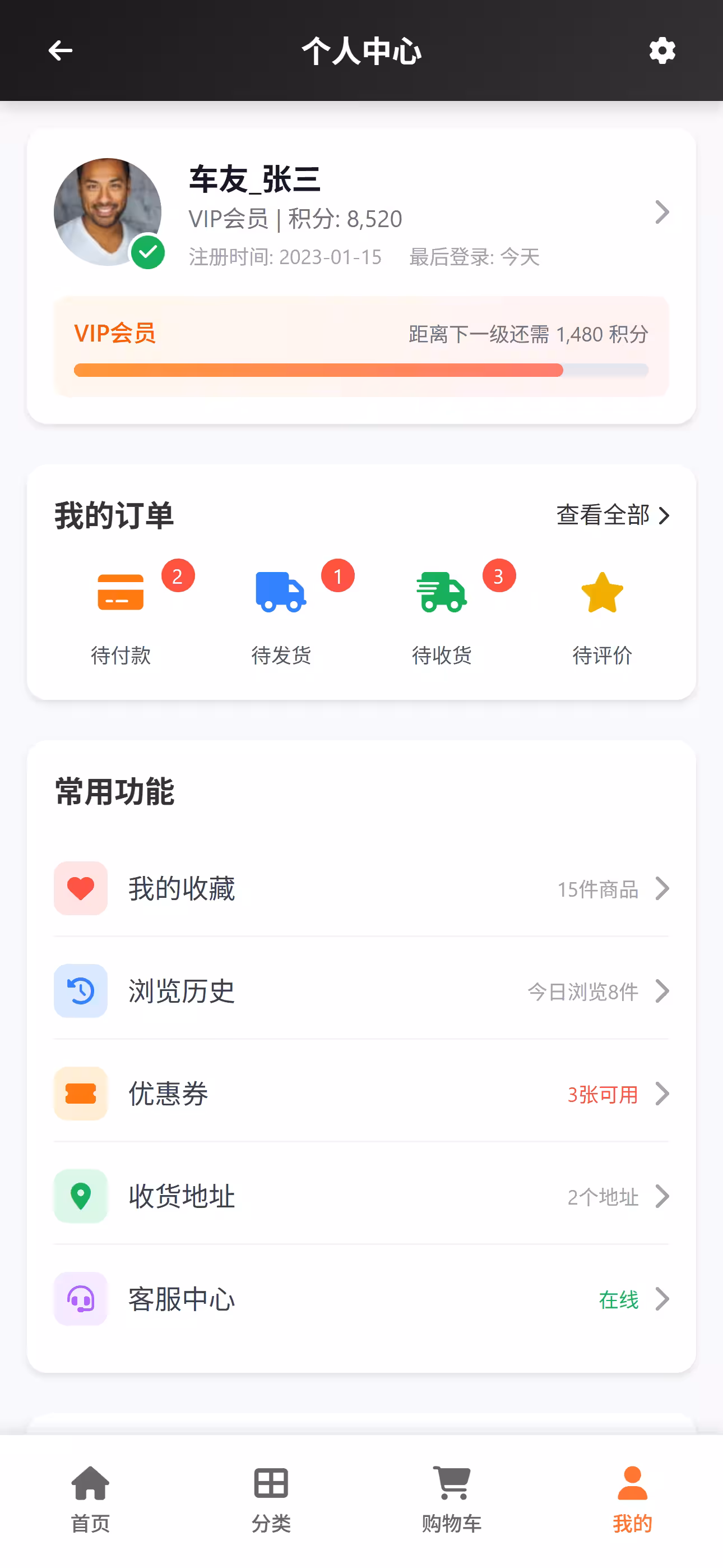Open the settings gear in top bar
The height and width of the screenshot is (1568, 723).
click(661, 51)
